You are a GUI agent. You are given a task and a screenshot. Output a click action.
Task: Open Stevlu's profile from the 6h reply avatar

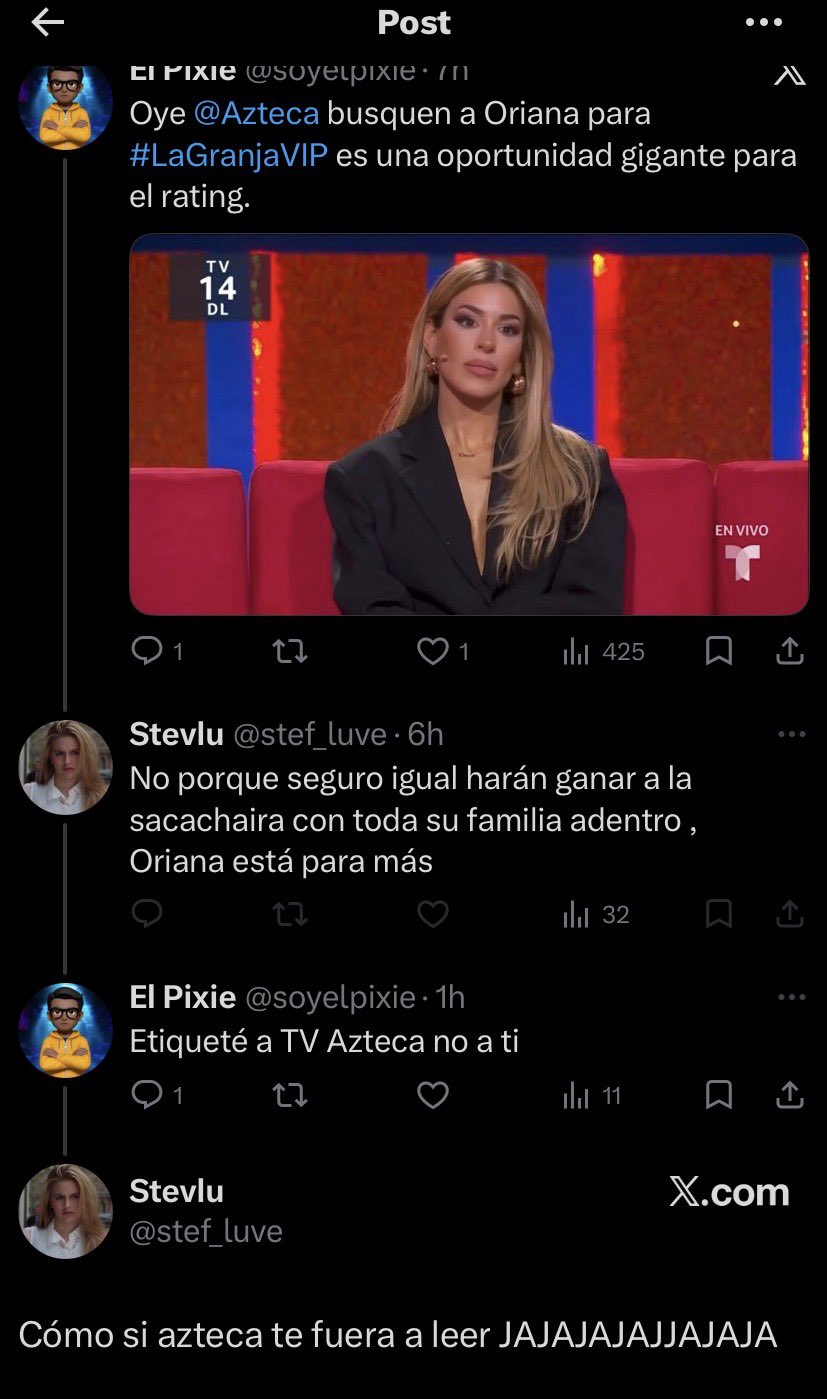(66, 766)
